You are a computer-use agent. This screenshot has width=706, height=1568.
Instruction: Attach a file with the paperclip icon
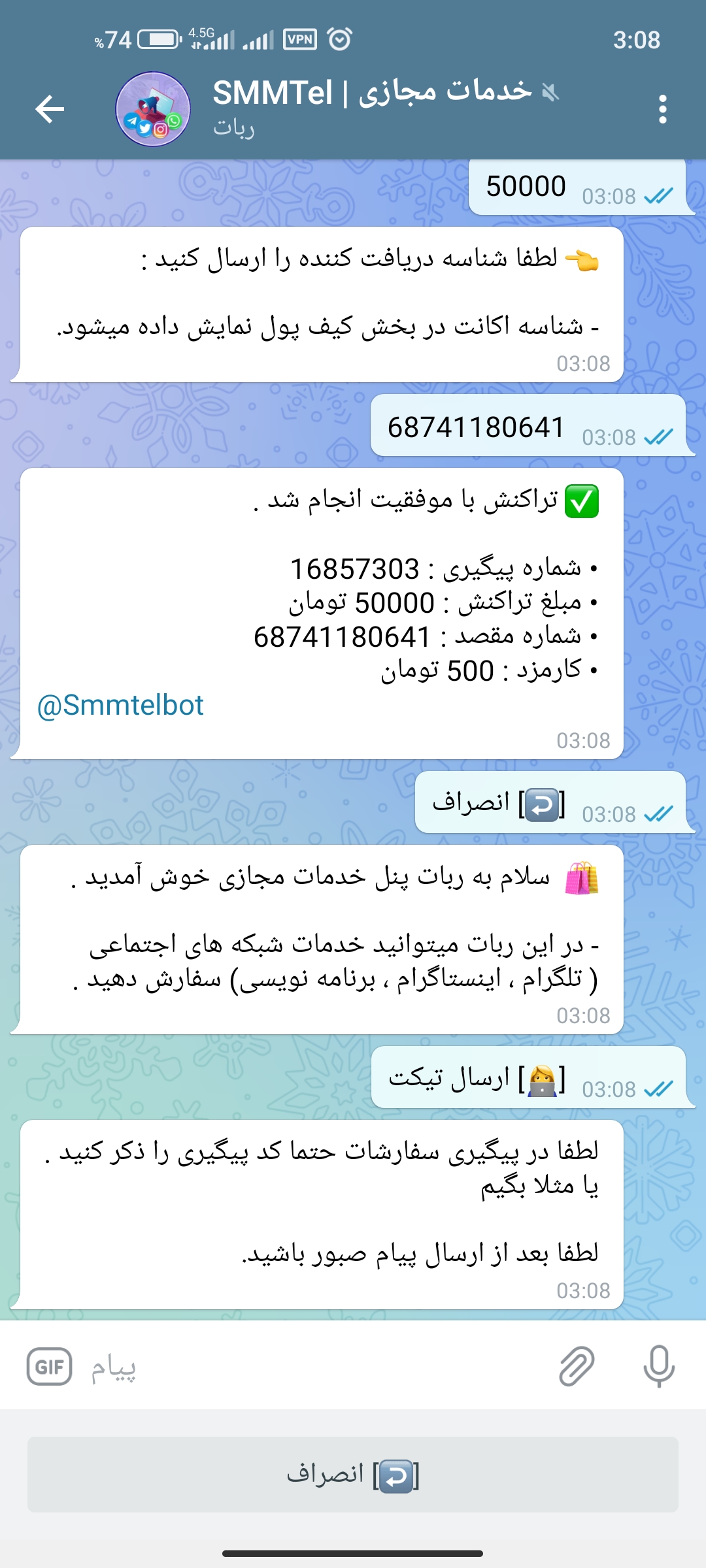click(x=577, y=1367)
